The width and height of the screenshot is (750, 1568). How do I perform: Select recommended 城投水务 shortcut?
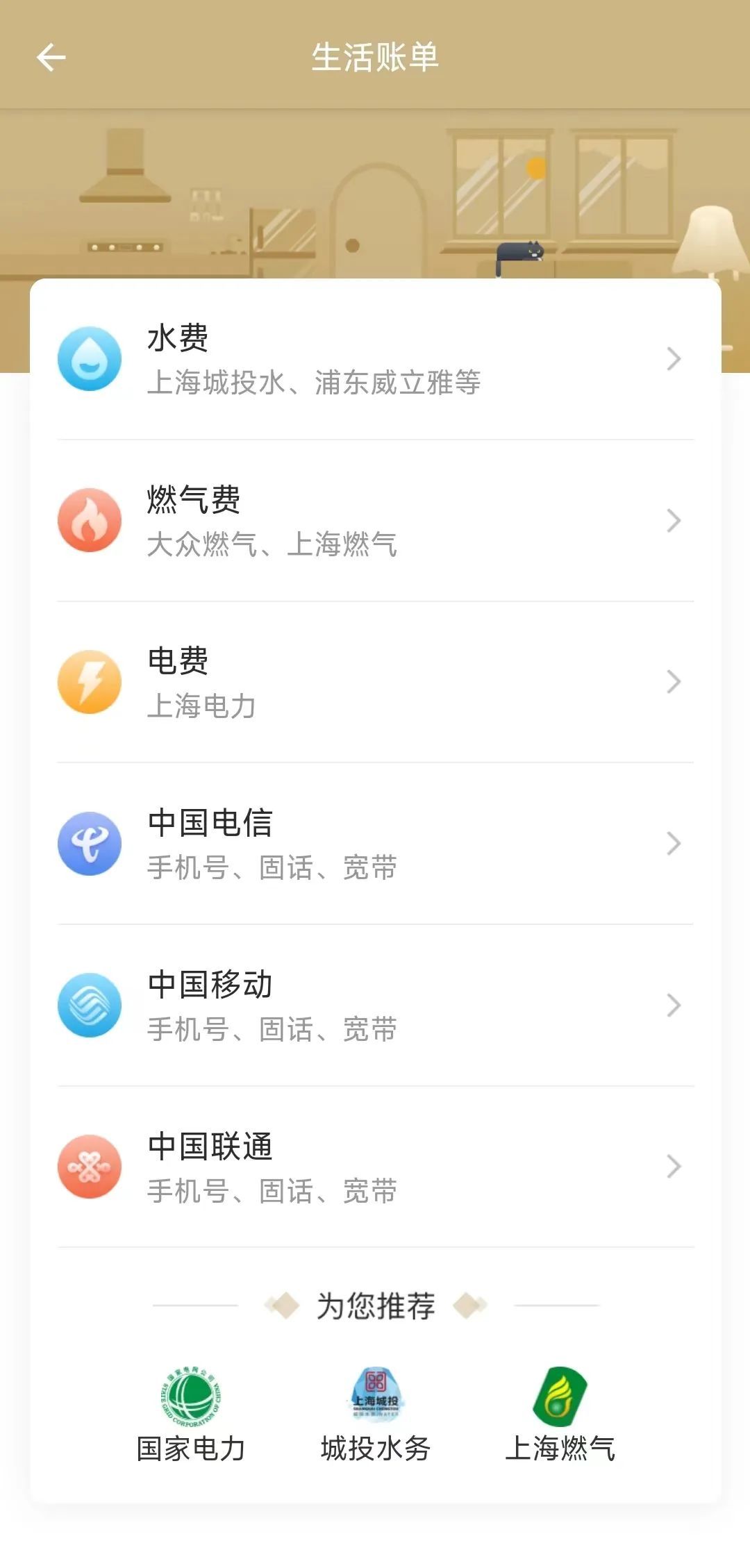[x=376, y=1413]
